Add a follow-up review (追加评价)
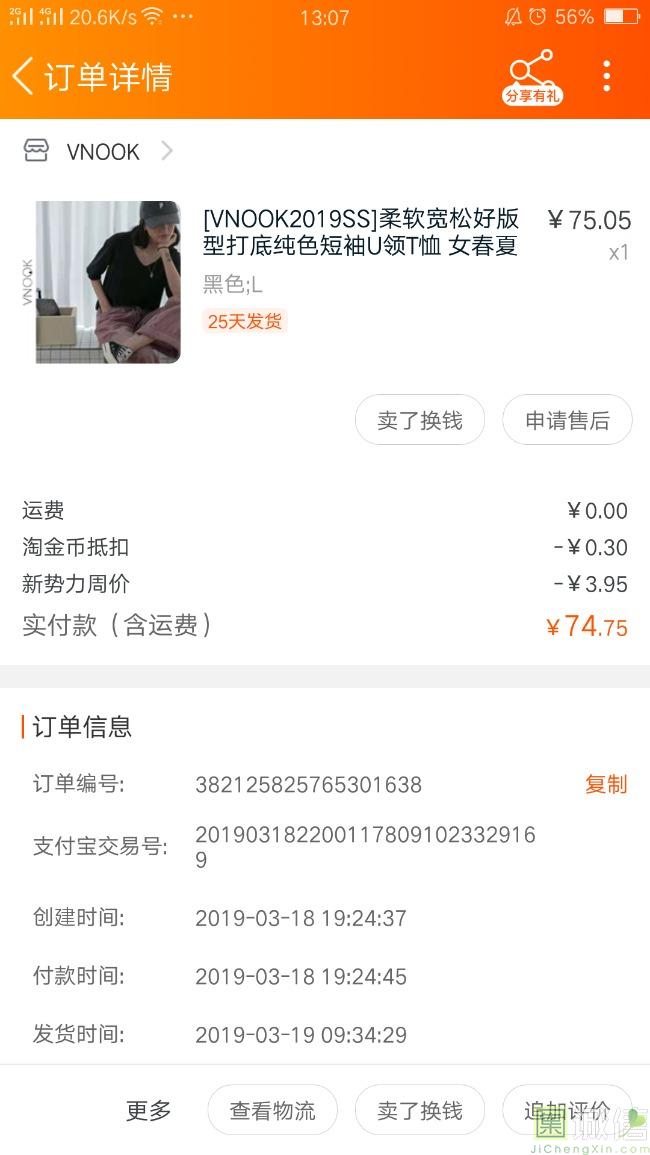Screen dimensions: 650x1155 click(x=567, y=1110)
